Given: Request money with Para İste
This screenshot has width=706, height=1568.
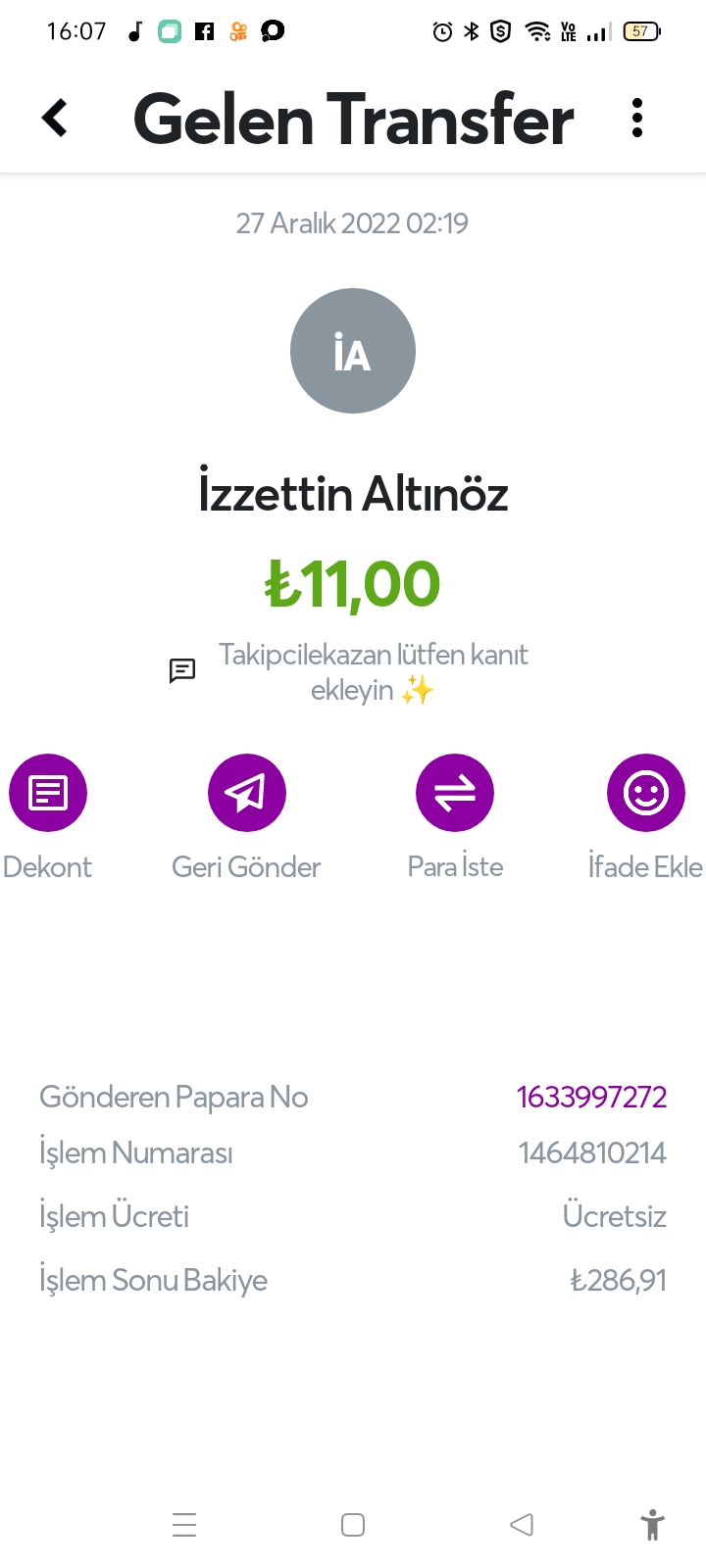Looking at the screenshot, I should pos(455,793).
